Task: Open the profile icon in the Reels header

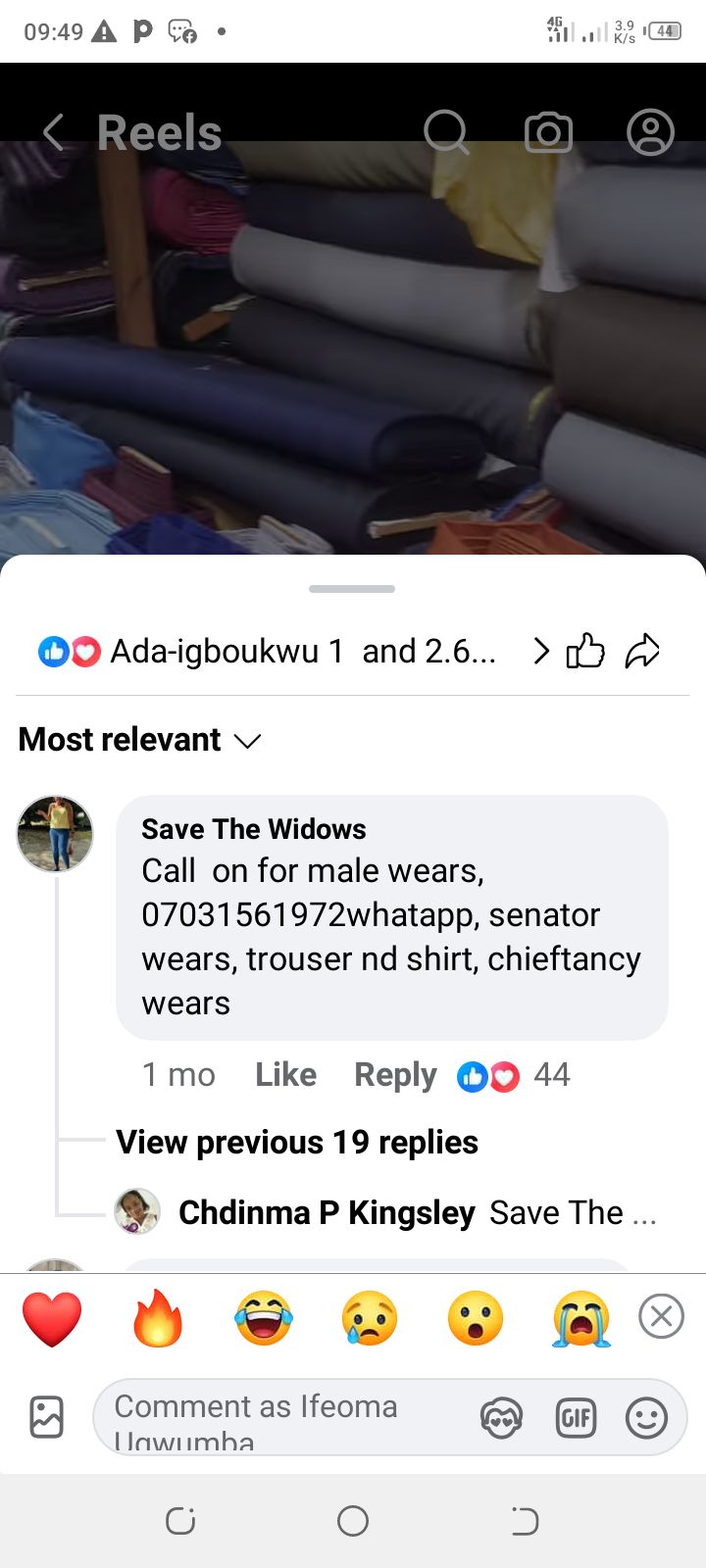Action: point(650,132)
